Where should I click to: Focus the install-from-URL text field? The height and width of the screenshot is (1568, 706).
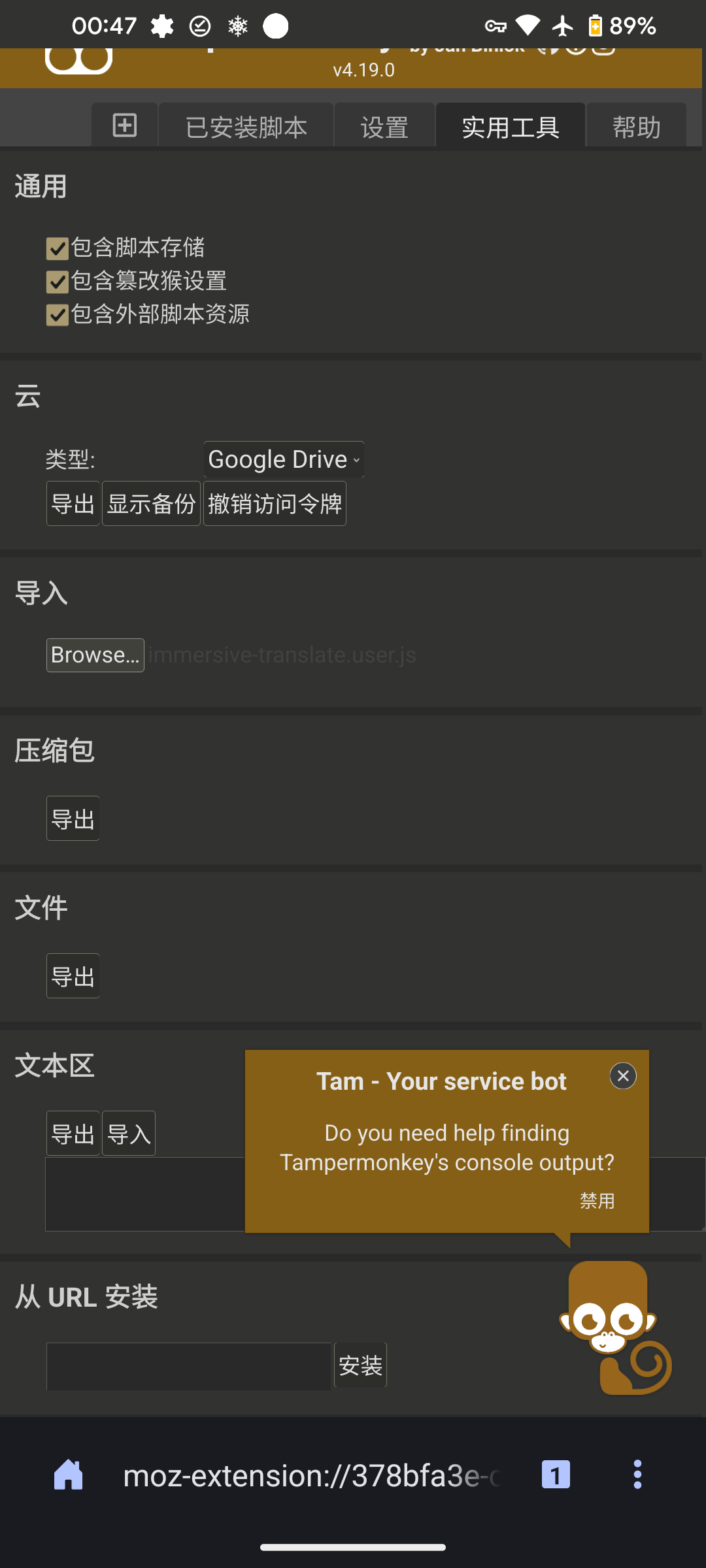tap(189, 1365)
